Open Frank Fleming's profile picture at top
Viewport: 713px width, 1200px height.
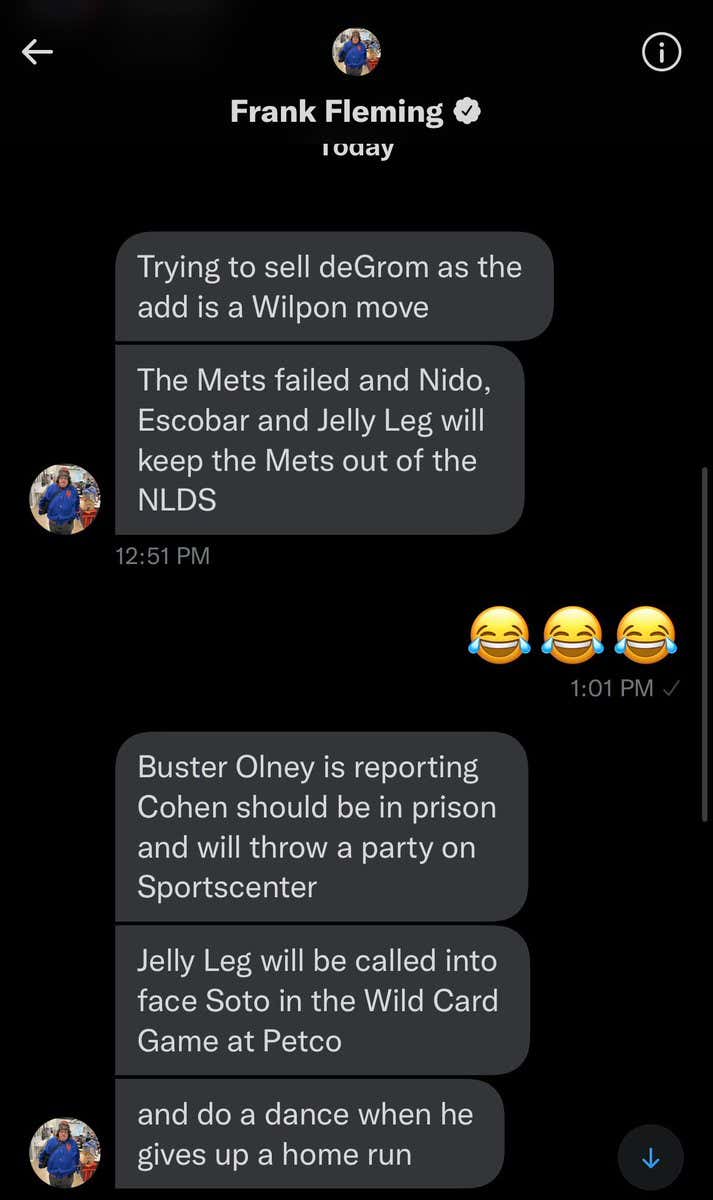pos(357,53)
